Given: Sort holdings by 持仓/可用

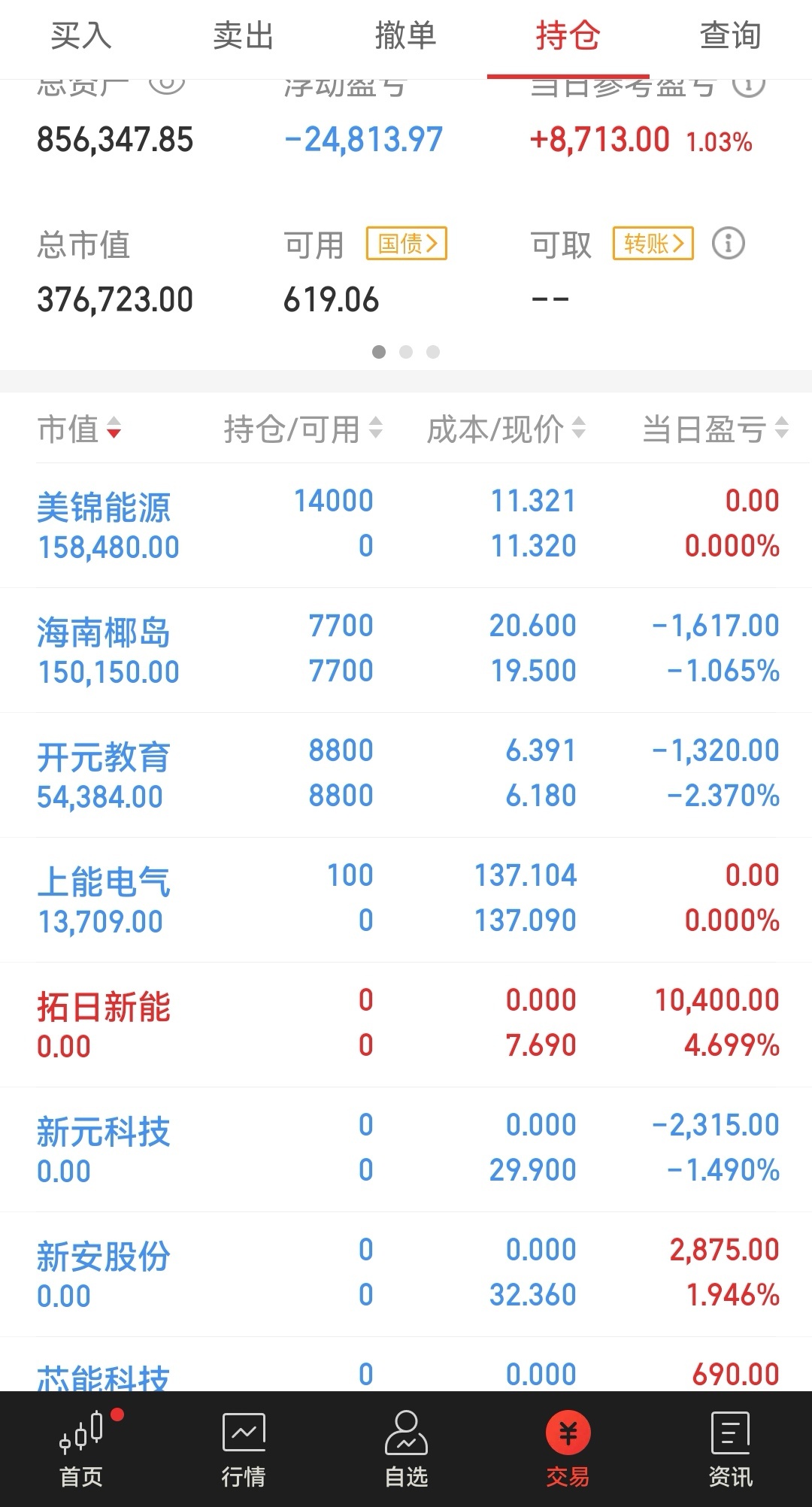Looking at the screenshot, I should pos(303,429).
